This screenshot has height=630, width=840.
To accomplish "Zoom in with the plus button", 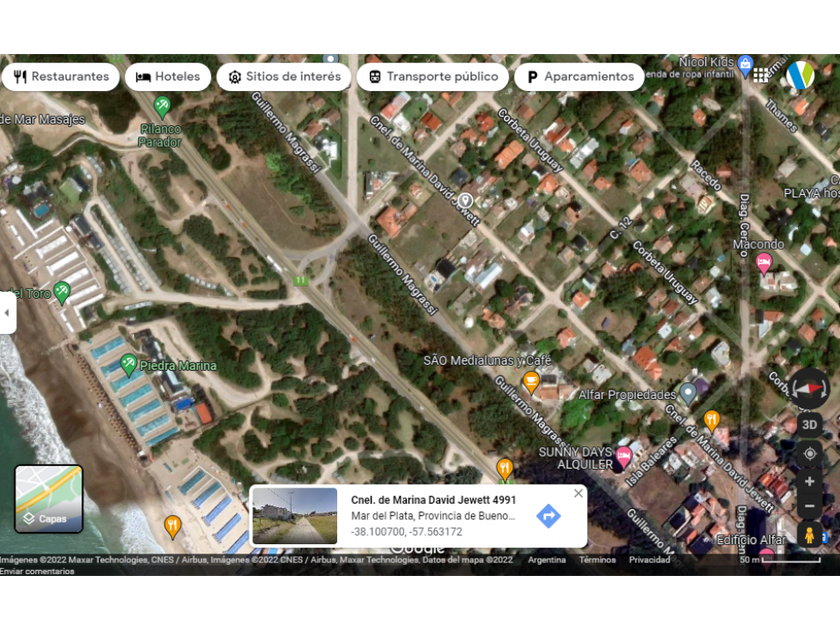I will [x=809, y=482].
